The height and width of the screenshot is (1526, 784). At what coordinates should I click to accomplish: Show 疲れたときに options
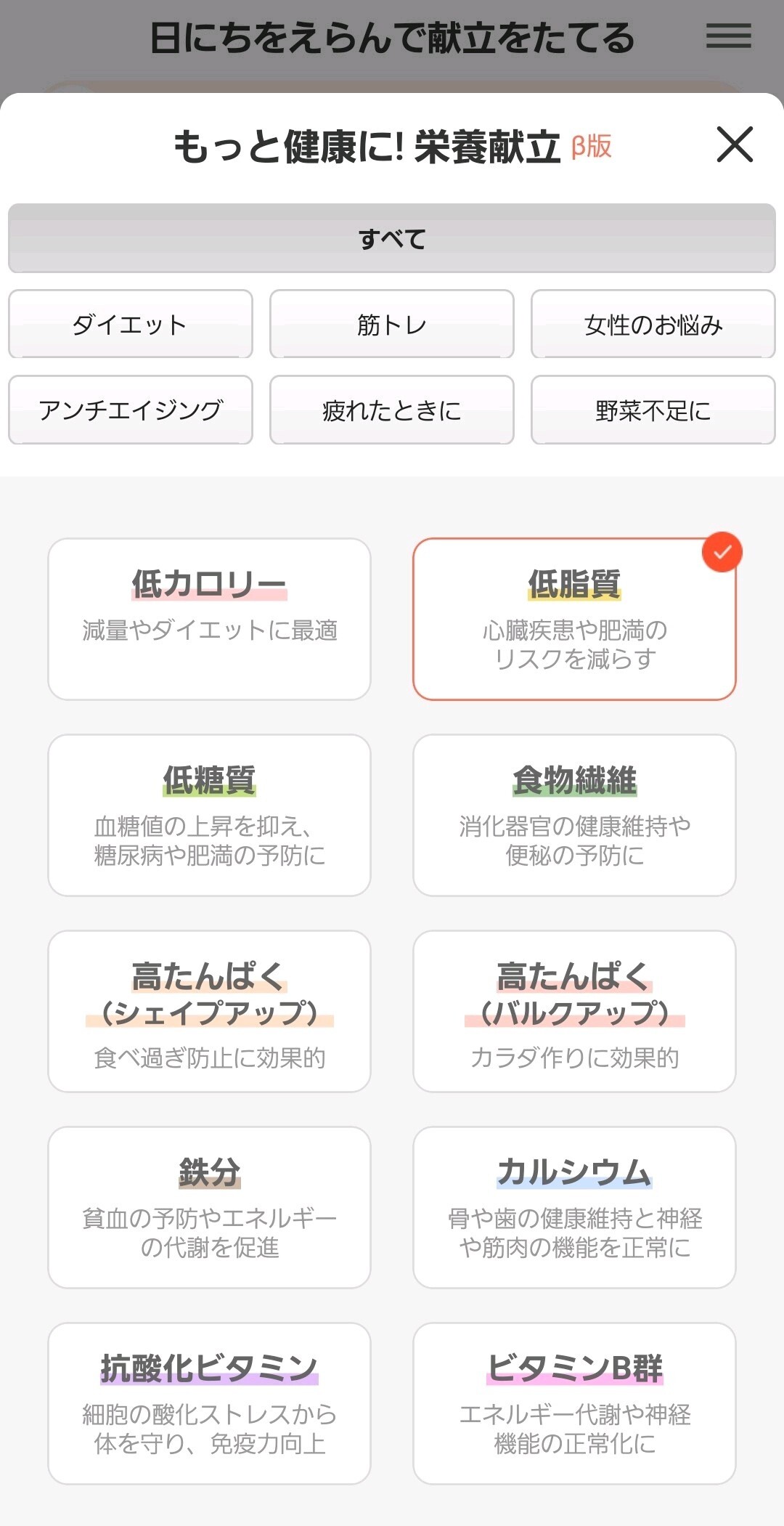click(x=392, y=410)
